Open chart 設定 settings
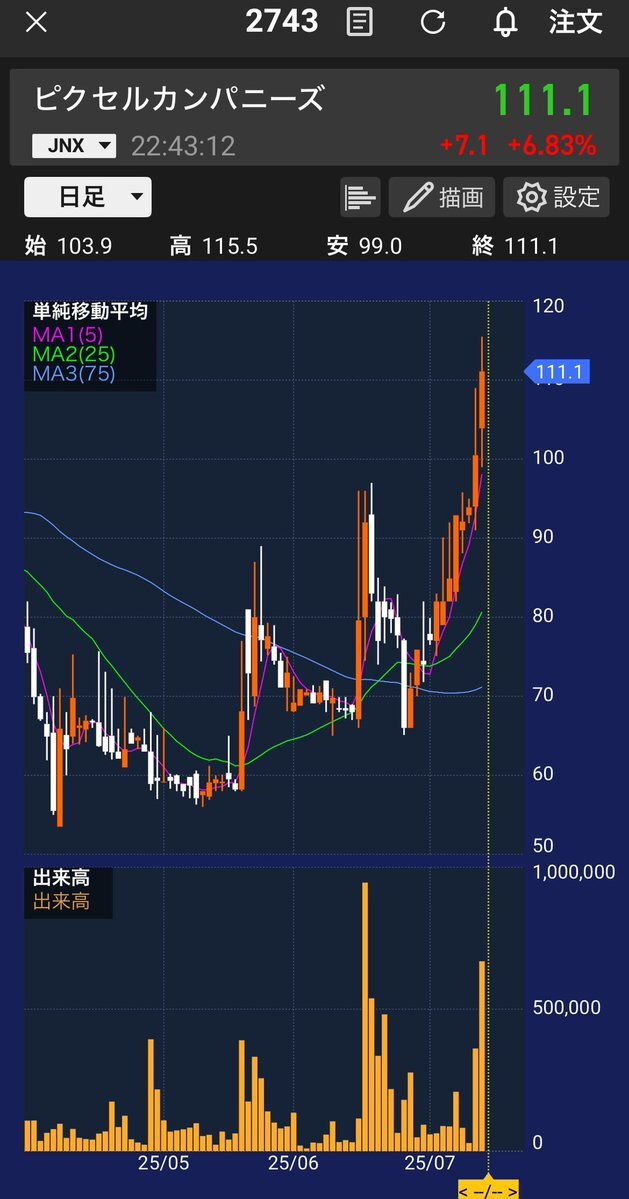Viewport: 629px width, 1199px height. coord(556,197)
